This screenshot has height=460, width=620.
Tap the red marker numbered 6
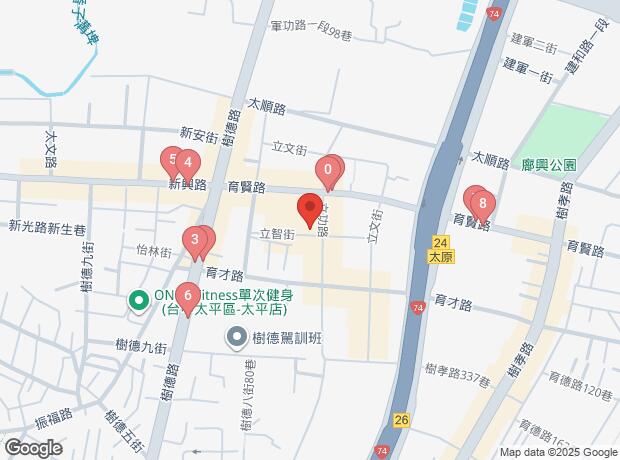187,296
